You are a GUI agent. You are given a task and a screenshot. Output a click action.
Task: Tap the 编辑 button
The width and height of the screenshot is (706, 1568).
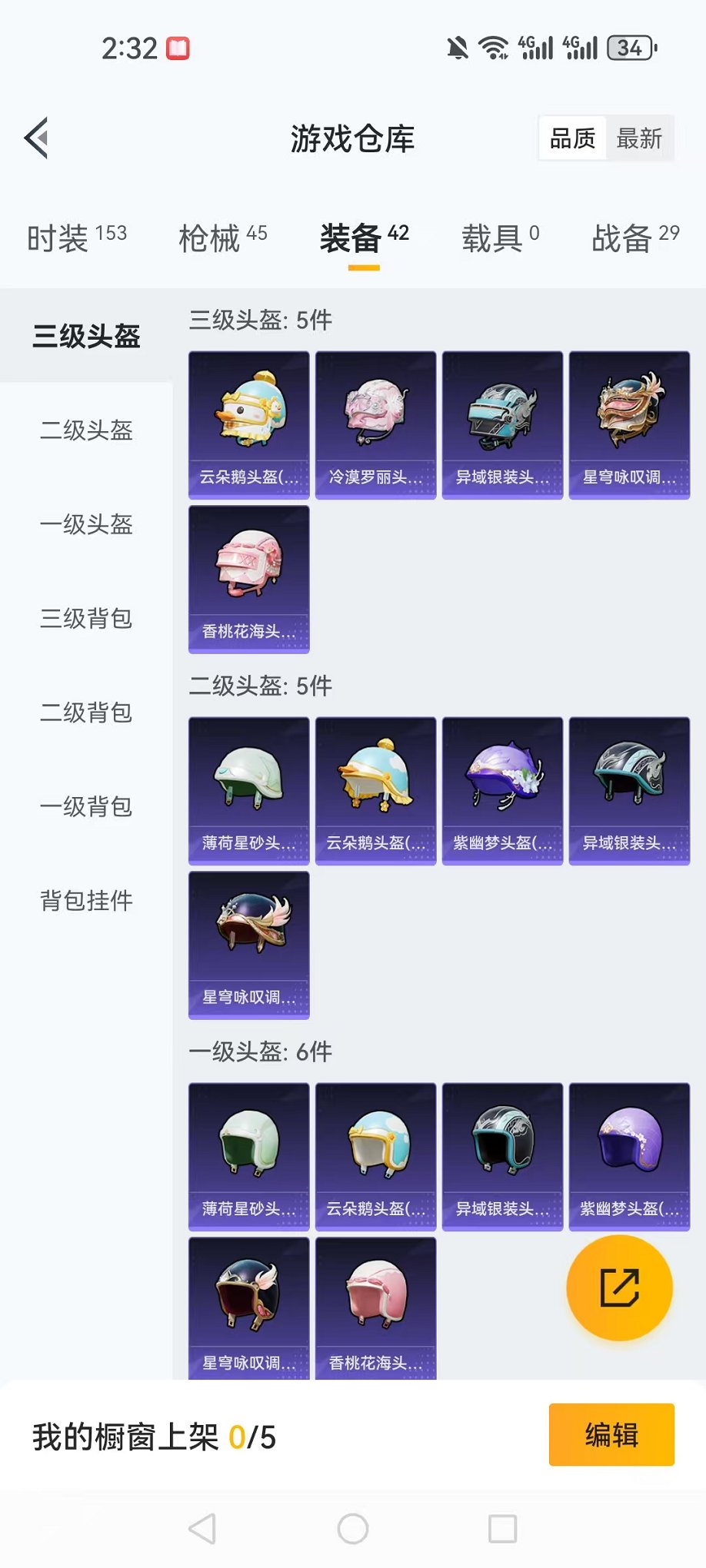[611, 1435]
